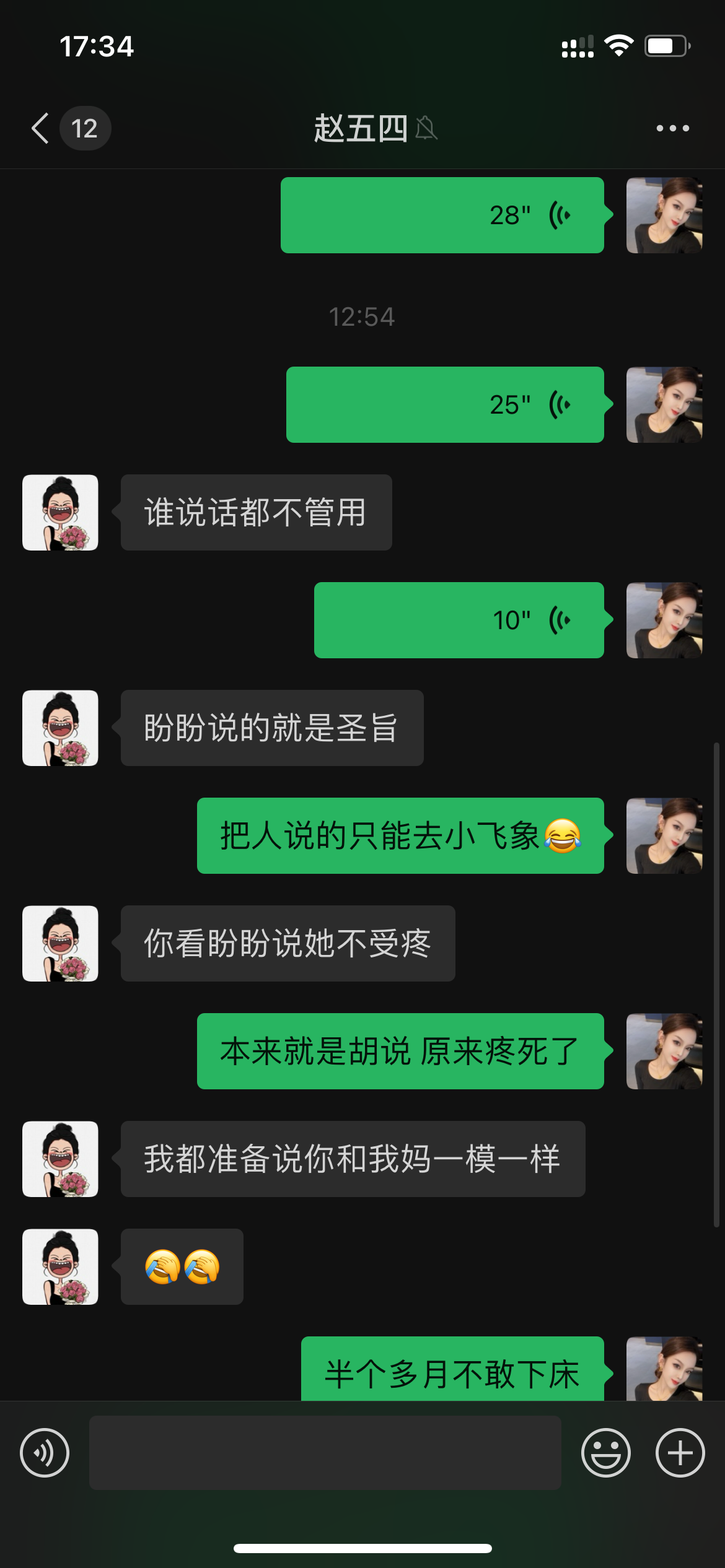Play the 10-second voice message
Image resolution: width=725 pixels, height=1568 pixels.
tap(459, 620)
